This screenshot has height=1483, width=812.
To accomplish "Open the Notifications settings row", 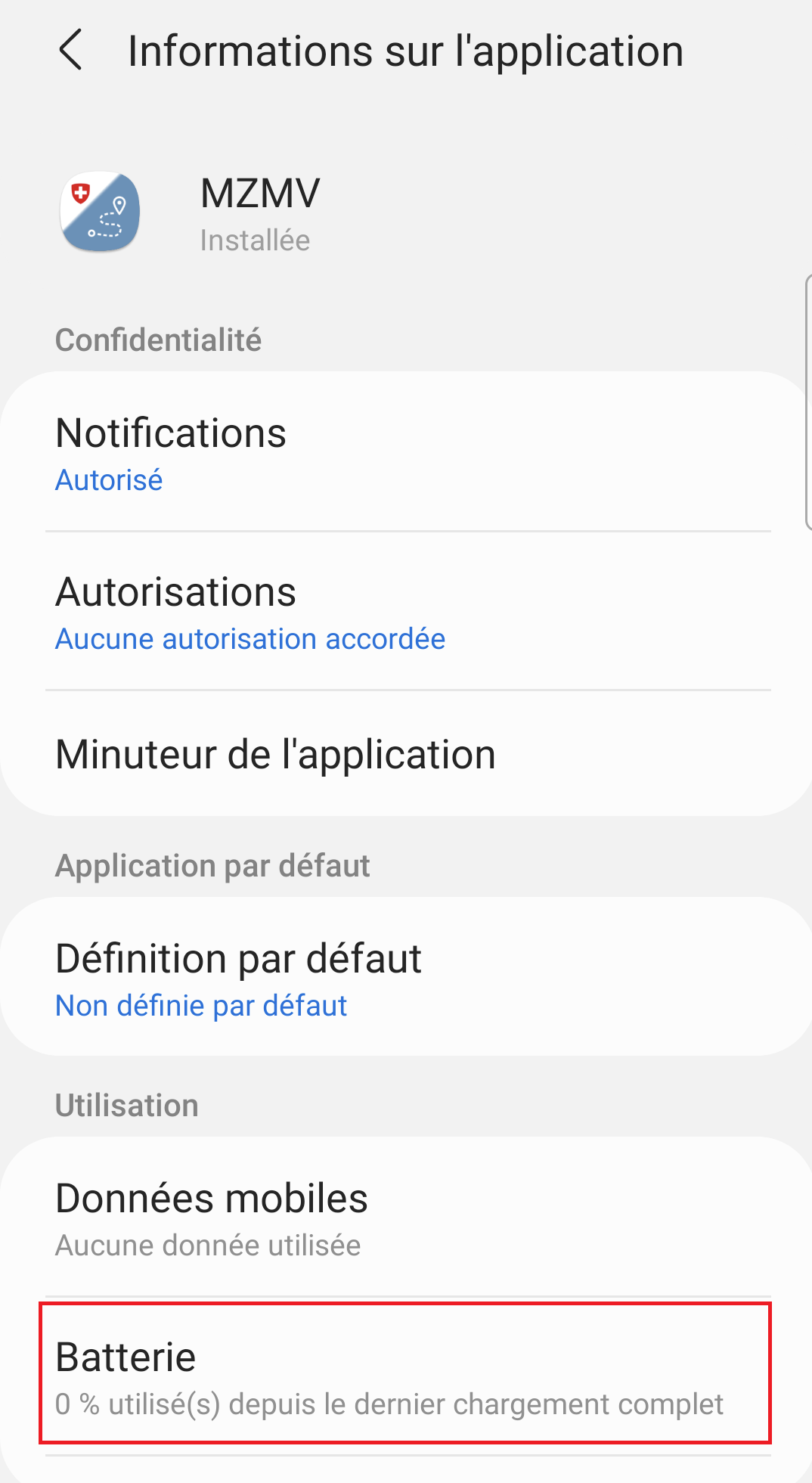I will [x=406, y=451].
